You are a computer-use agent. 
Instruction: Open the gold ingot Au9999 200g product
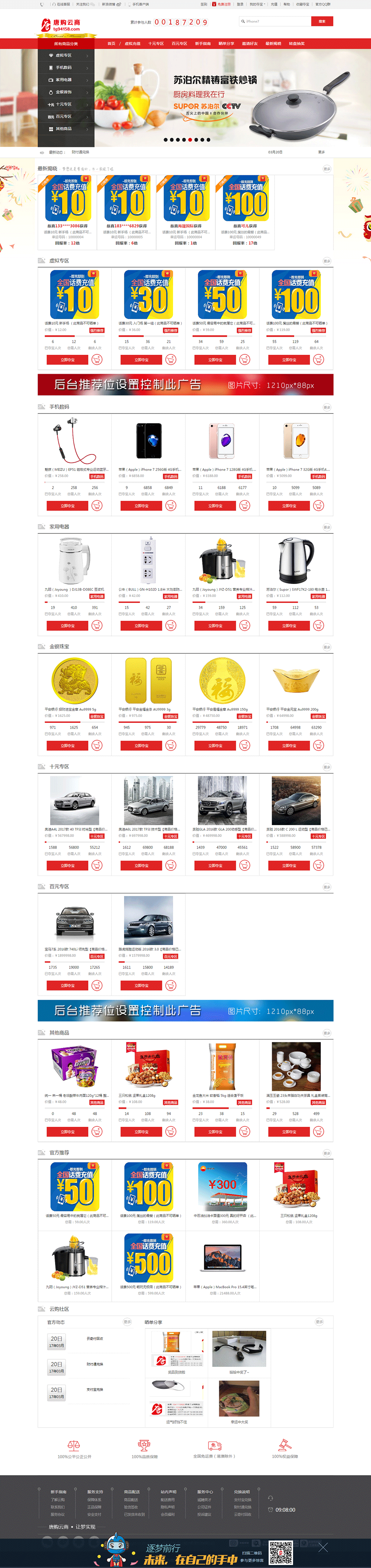pos(296,681)
